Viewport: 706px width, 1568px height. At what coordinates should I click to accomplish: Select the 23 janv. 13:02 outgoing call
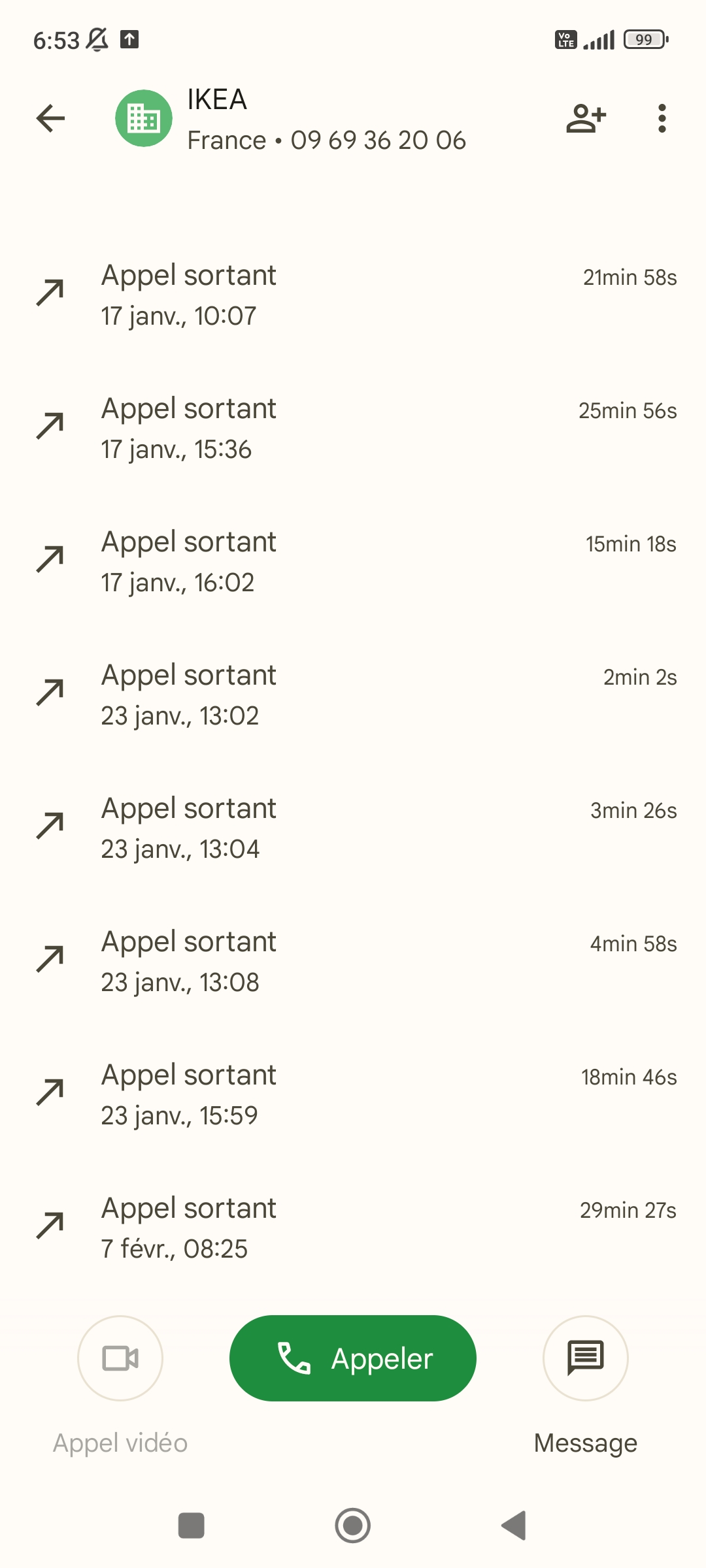pyautogui.click(x=353, y=695)
